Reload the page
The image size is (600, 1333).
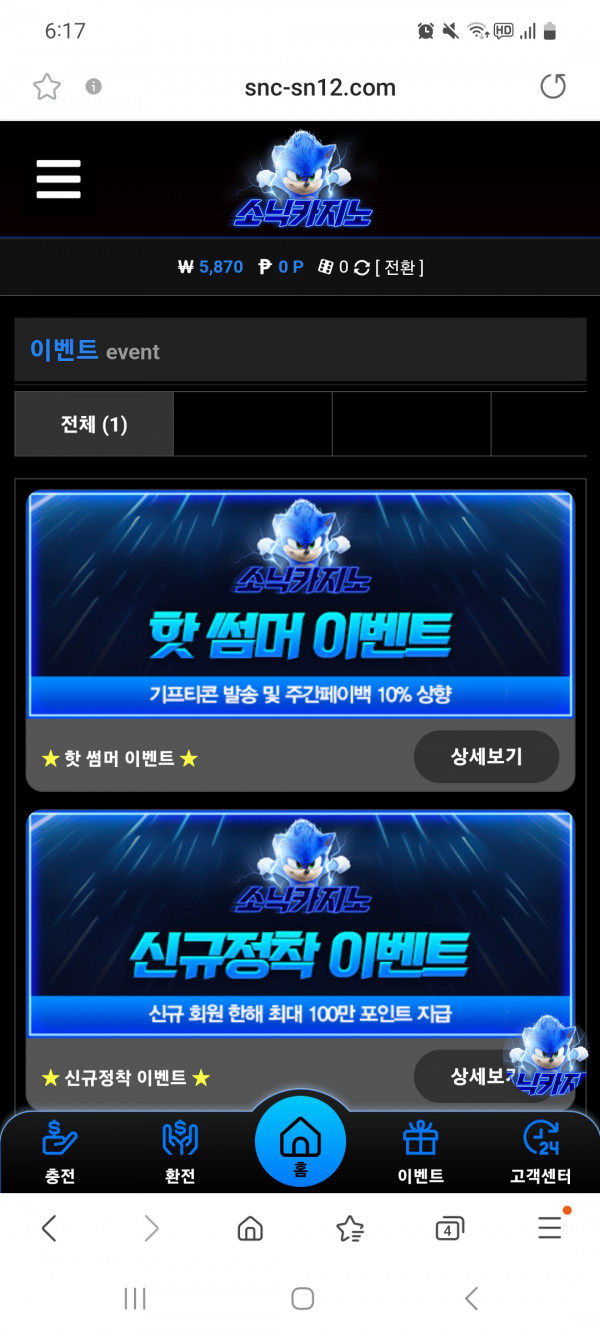pyautogui.click(x=553, y=87)
